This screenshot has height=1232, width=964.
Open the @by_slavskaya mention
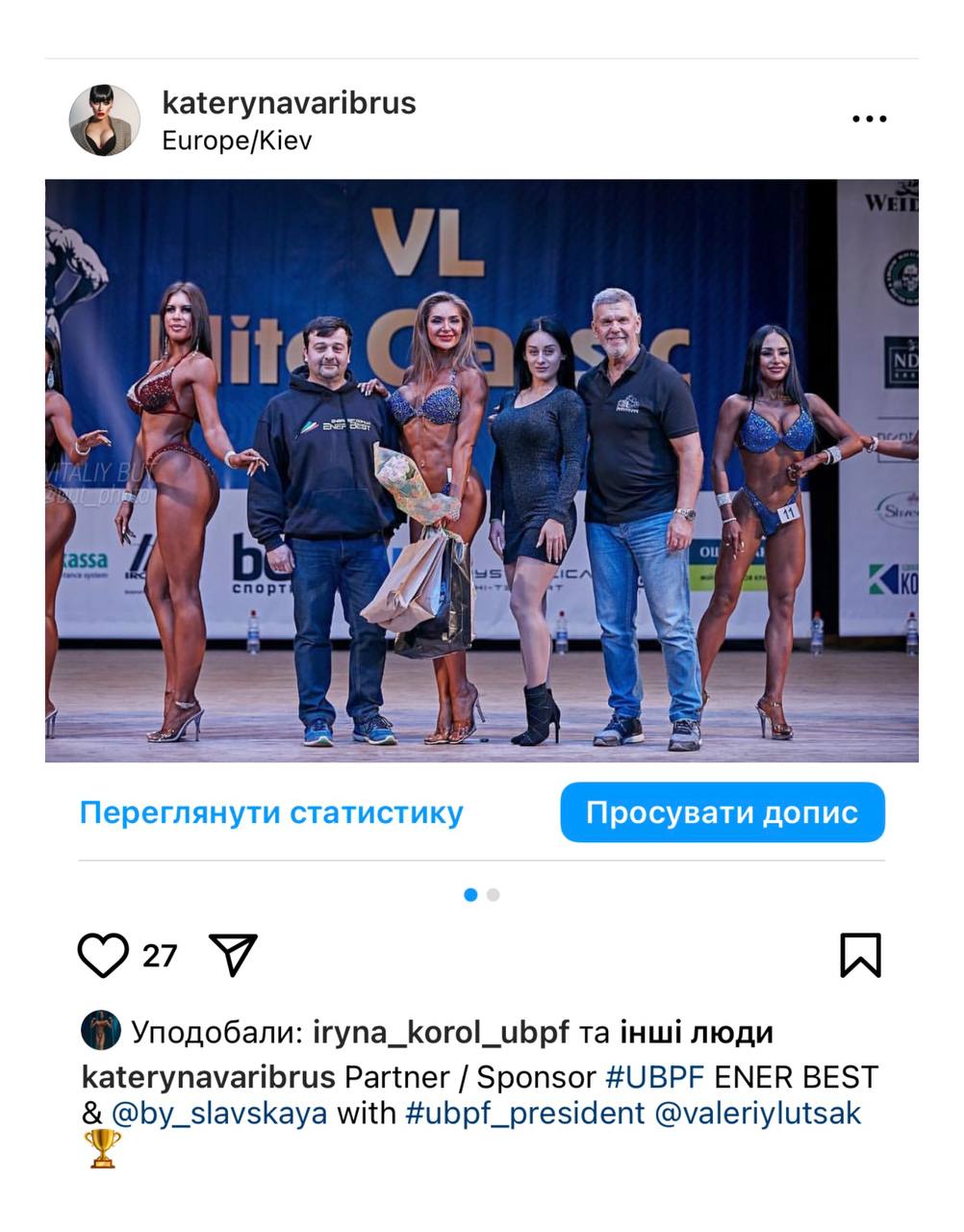(219, 1113)
